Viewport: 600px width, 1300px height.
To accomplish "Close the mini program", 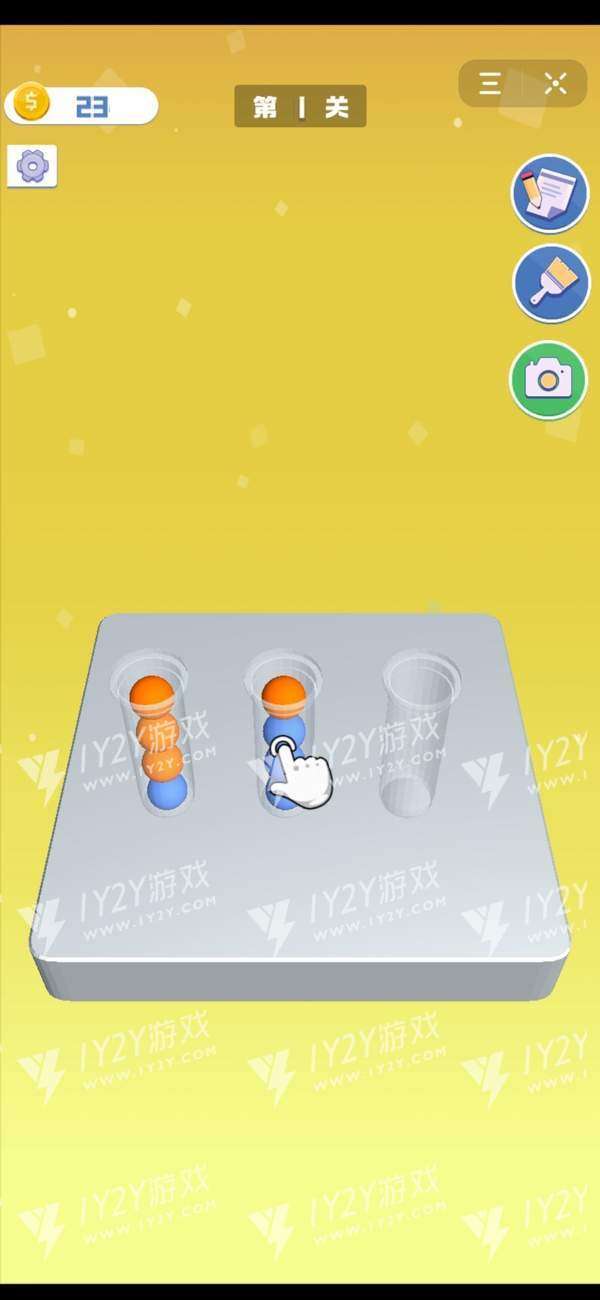I will pyautogui.click(x=556, y=84).
